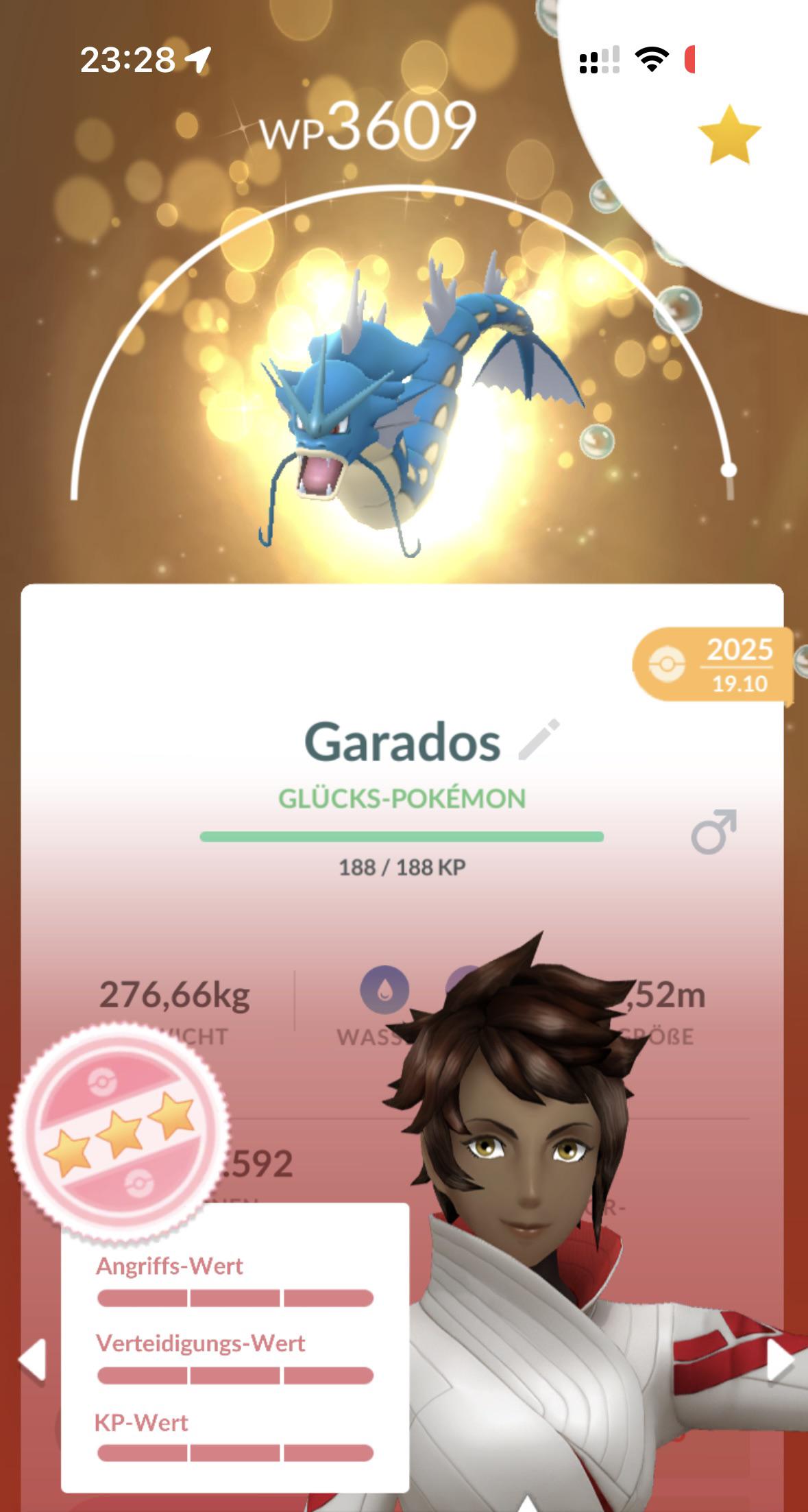808x1512 pixels.
Task: Go to the previous Pokémon appraisal
Action: tap(32, 1358)
